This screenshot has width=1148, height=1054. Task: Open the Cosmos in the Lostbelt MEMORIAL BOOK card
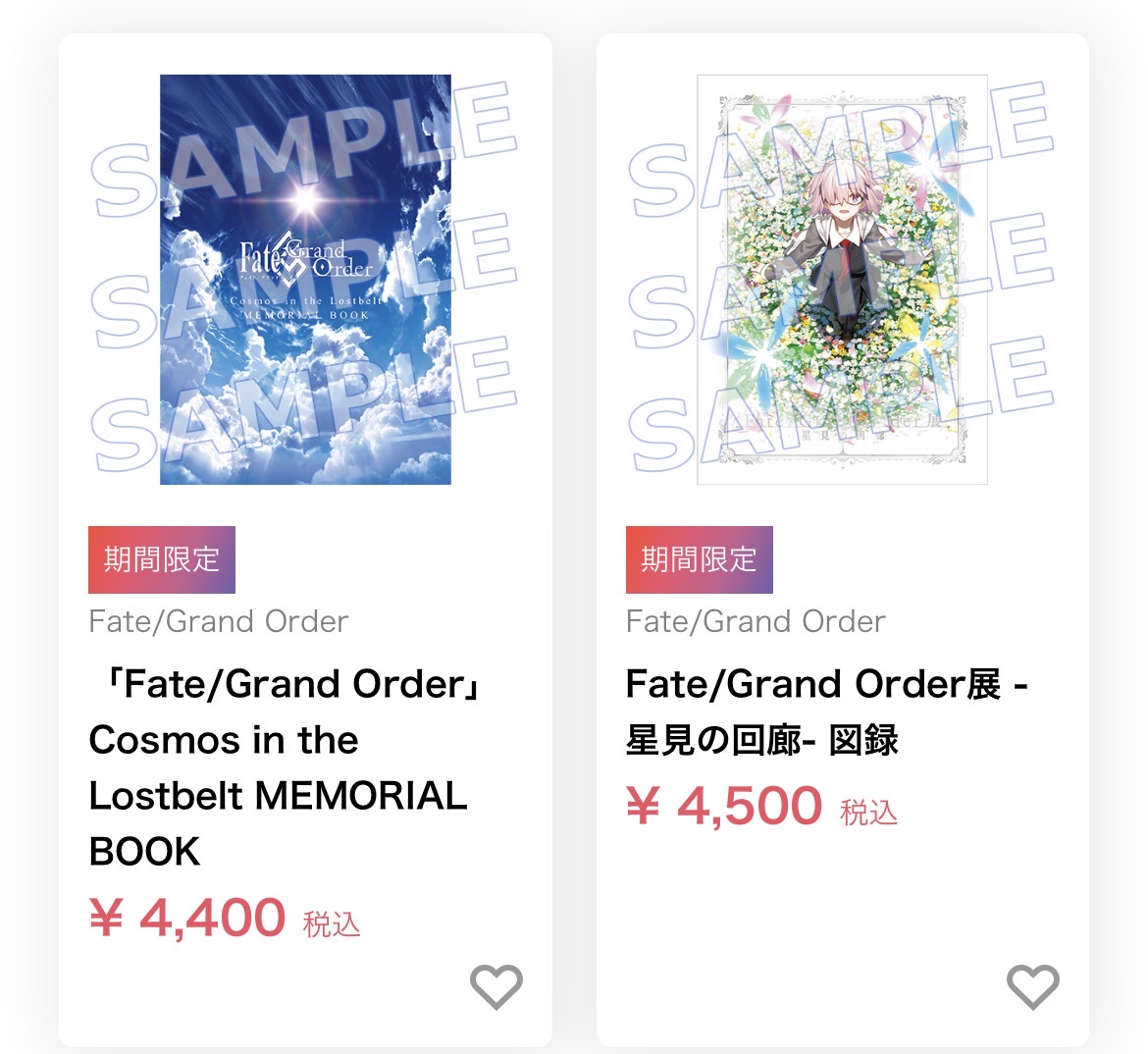tap(305, 540)
